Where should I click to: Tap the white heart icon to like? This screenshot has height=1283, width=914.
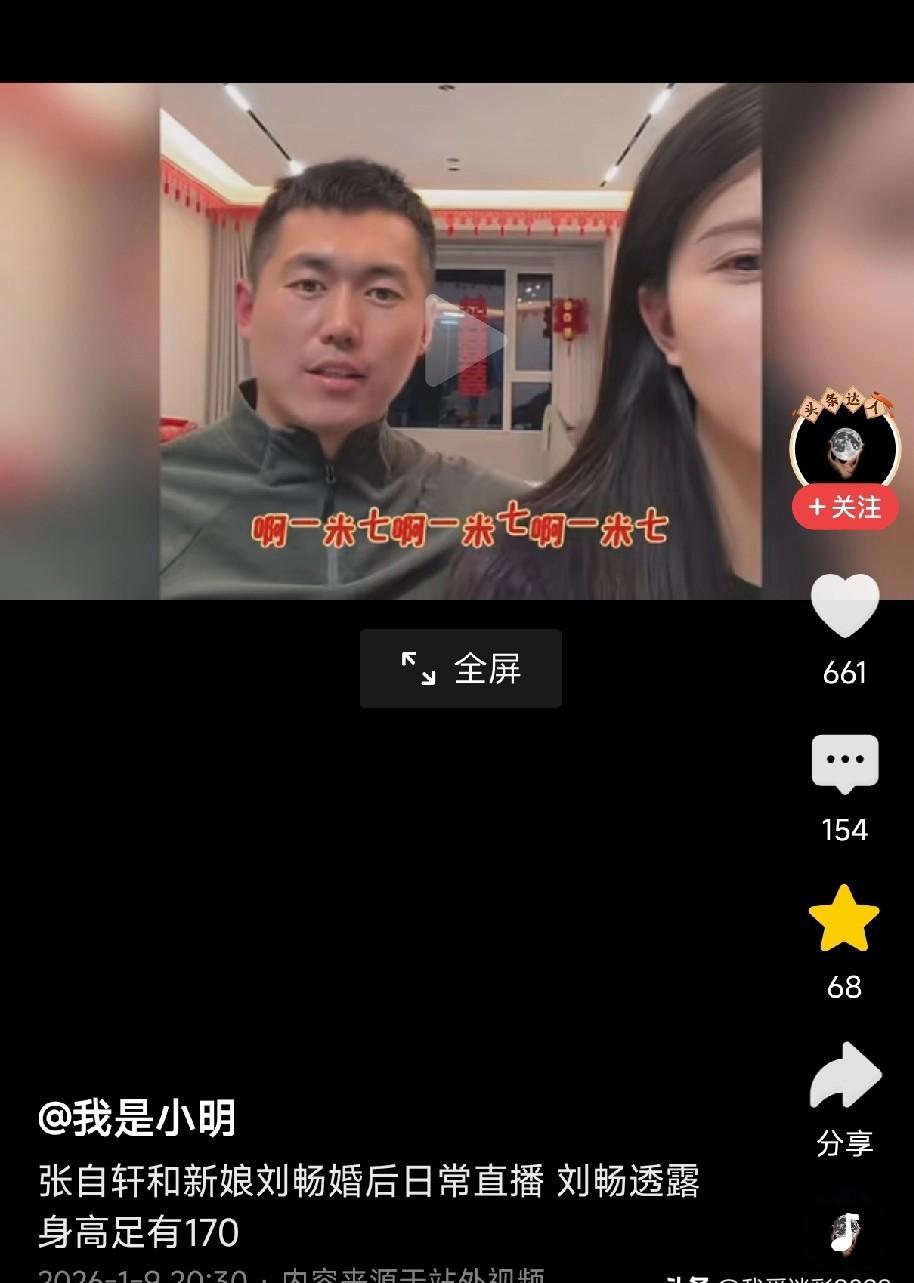(x=845, y=606)
